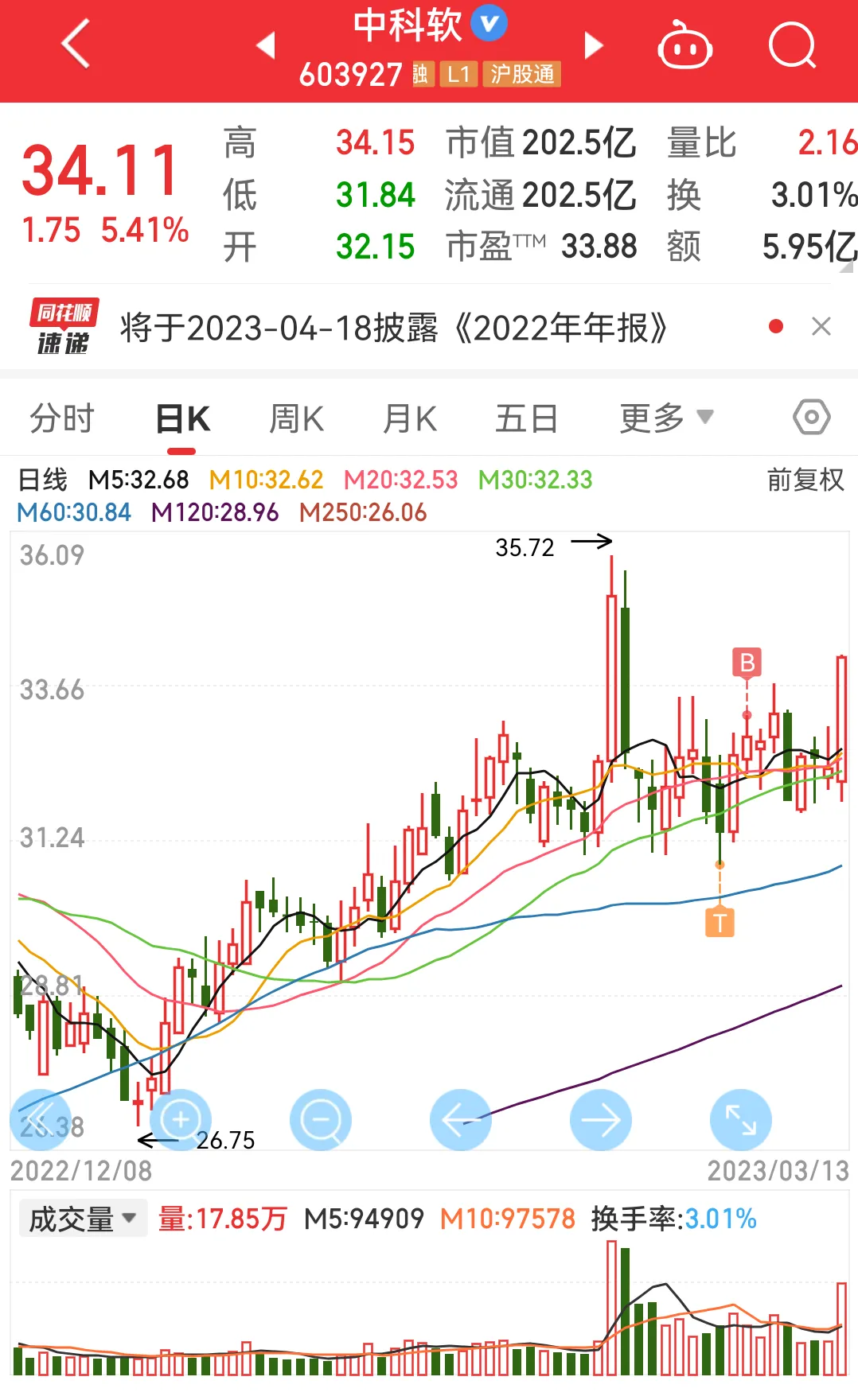Zoom in the K-line chart
This screenshot has height=1400, width=858.
[181, 1120]
